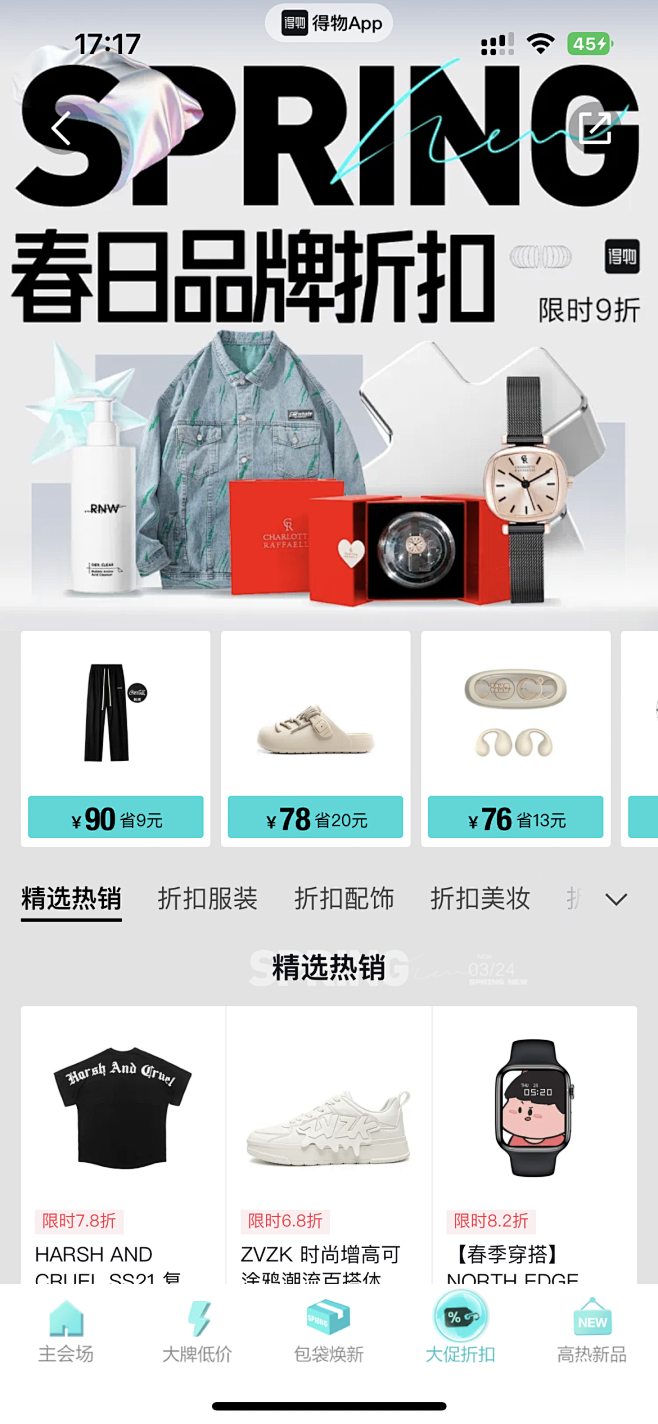Go back with the top-left arrow
Screen dimensions: 658x1424
tap(62, 129)
